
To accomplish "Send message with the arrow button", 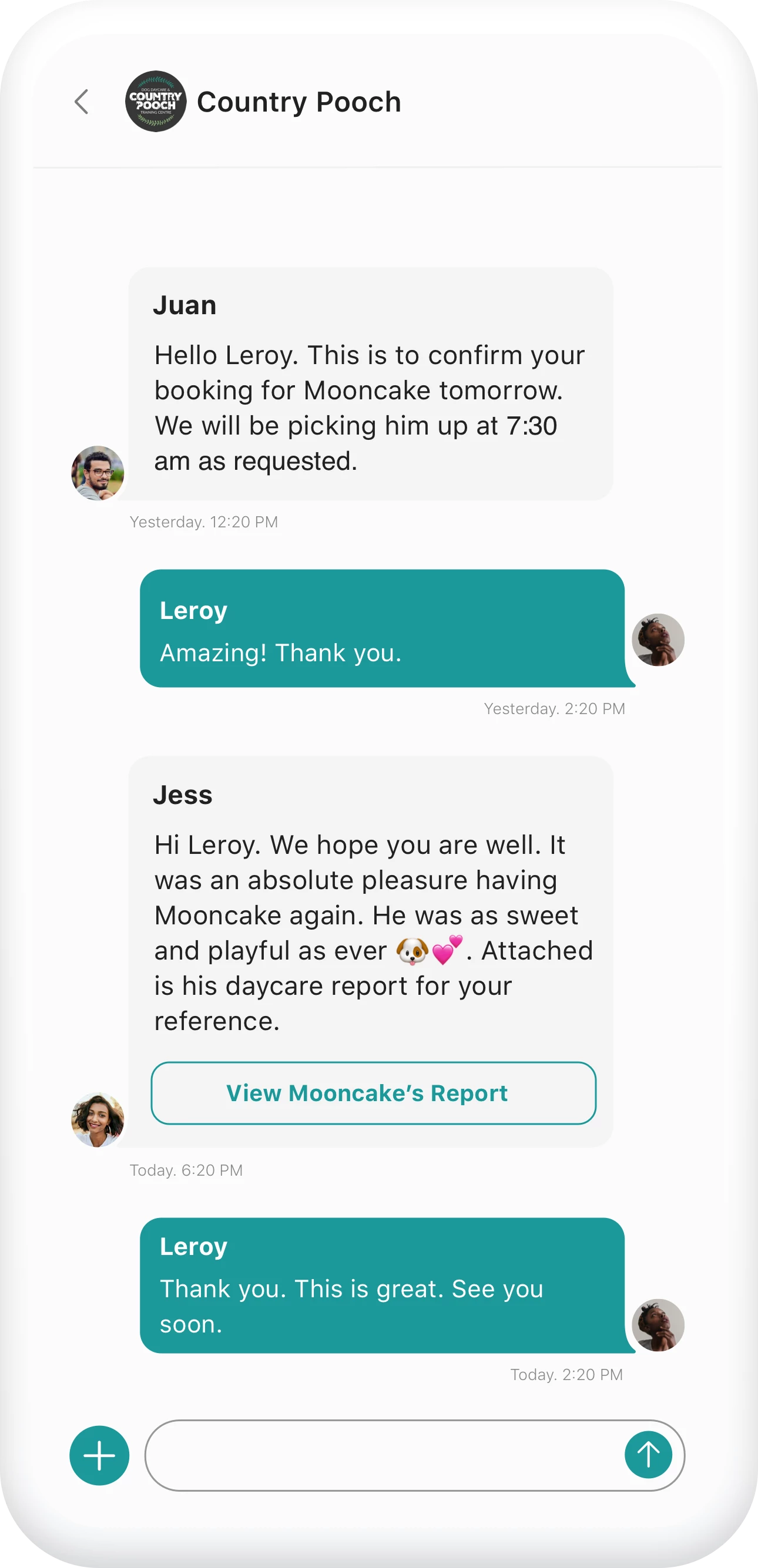I will click(648, 1455).
